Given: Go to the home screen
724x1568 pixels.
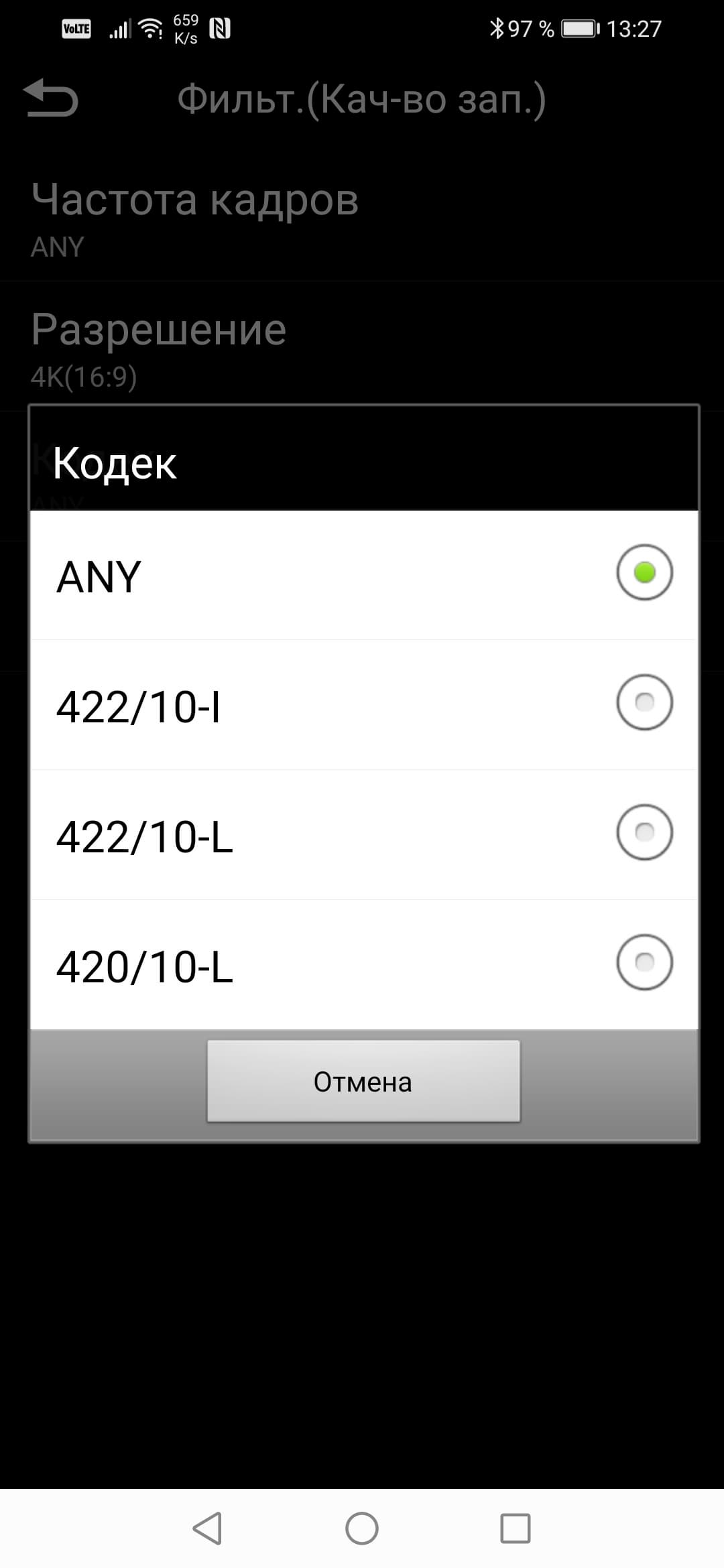Looking at the screenshot, I should tap(362, 1528).
